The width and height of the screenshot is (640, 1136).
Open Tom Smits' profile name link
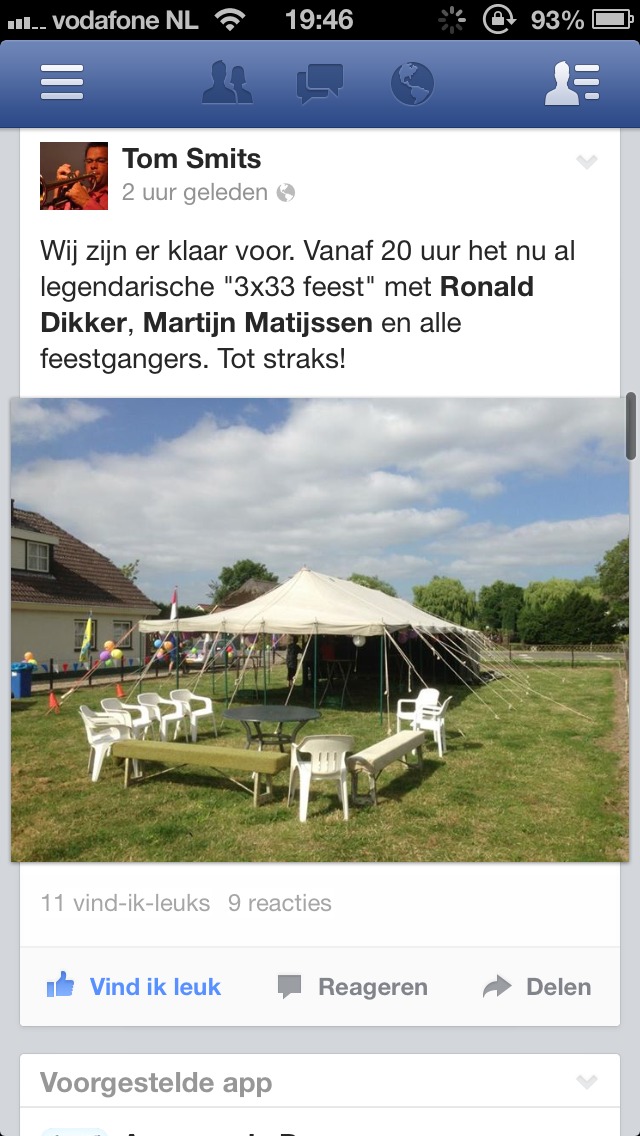(191, 158)
